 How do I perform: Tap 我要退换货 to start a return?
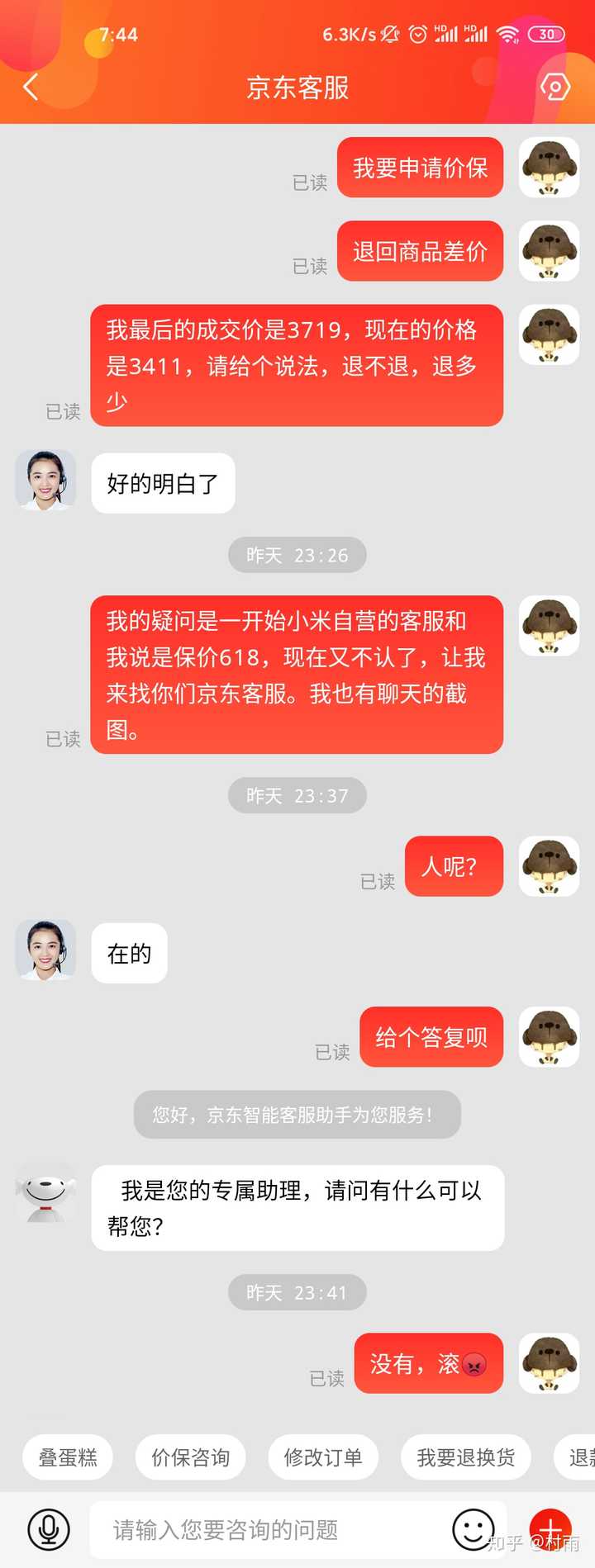coord(464,1457)
